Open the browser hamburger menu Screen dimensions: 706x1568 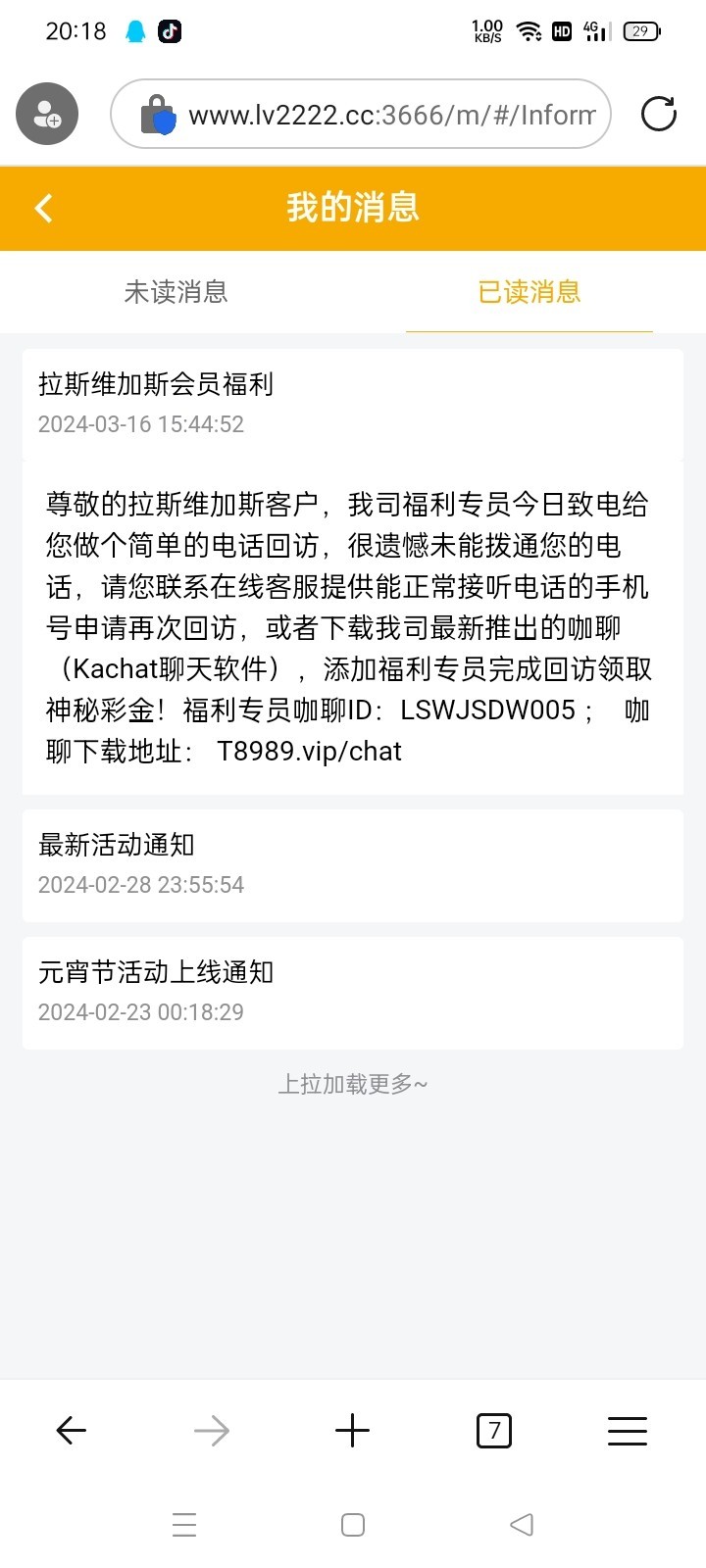(x=628, y=1431)
